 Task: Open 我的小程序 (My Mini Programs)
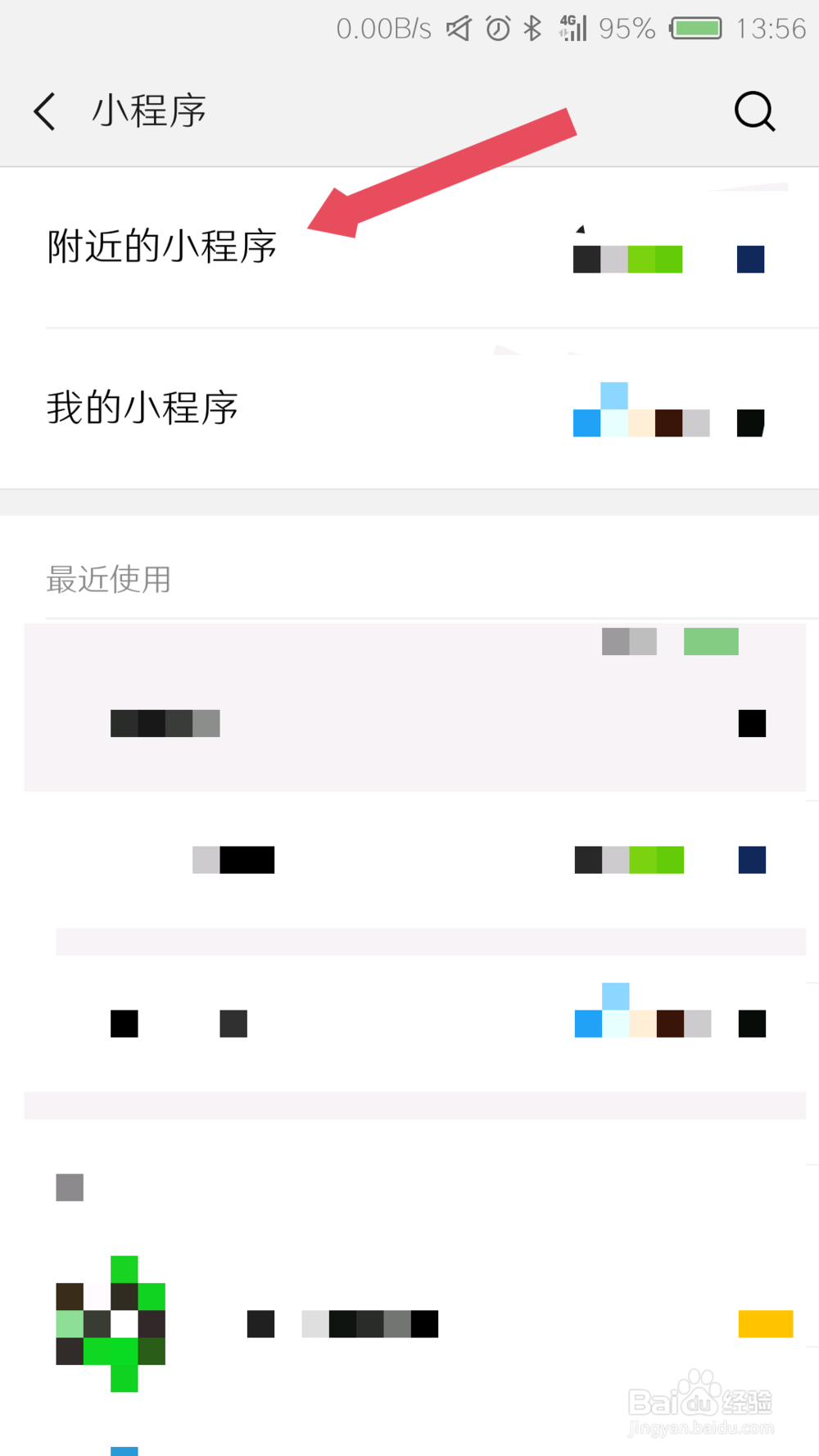pyautogui.click(x=142, y=408)
